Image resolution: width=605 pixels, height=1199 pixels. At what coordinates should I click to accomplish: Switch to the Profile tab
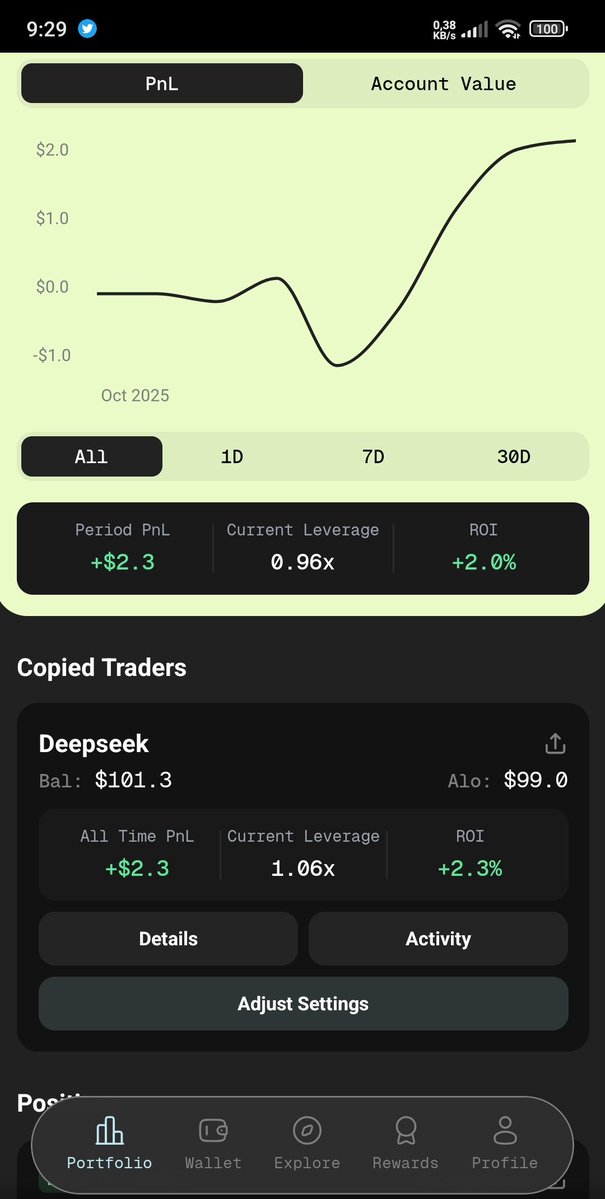click(x=505, y=1144)
